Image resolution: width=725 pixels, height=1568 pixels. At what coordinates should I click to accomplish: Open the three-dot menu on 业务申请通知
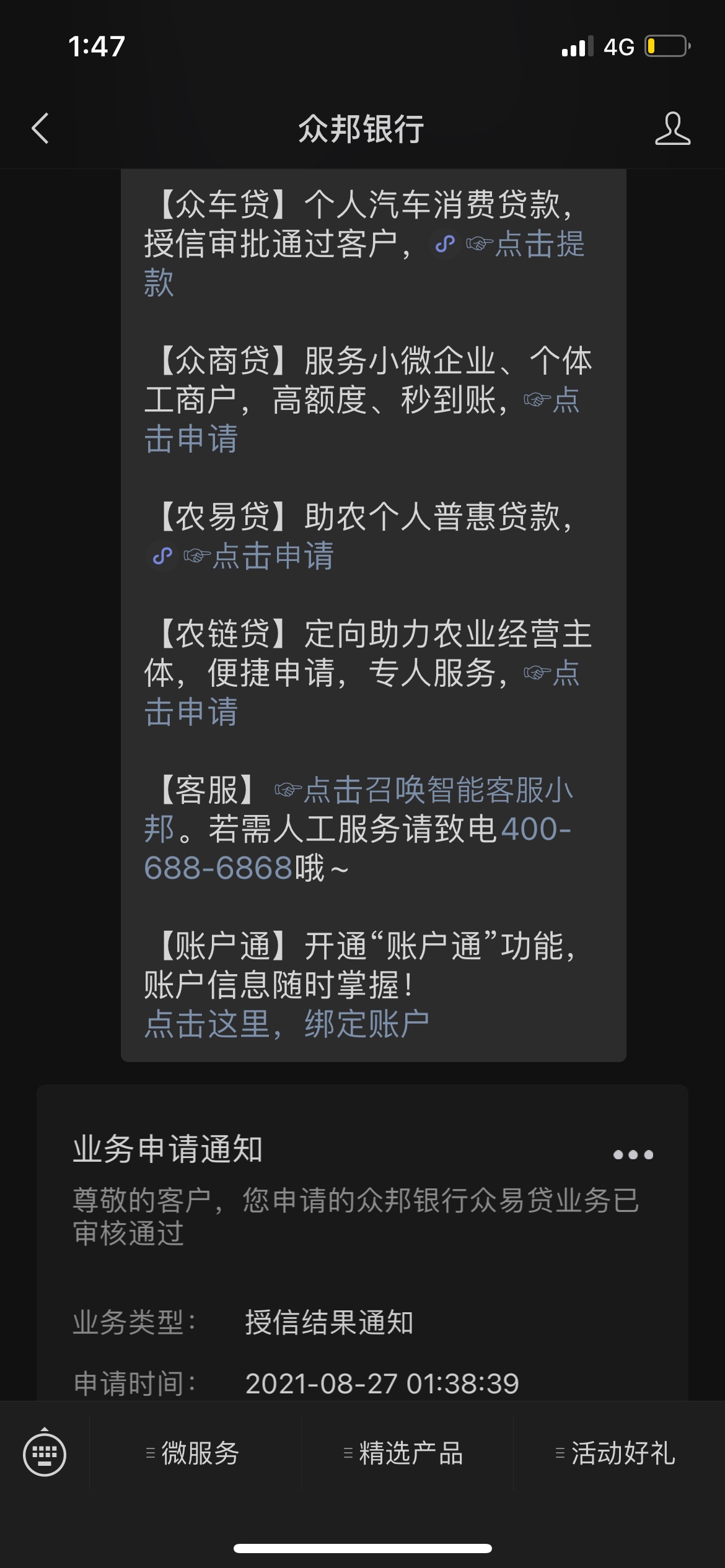point(633,1155)
